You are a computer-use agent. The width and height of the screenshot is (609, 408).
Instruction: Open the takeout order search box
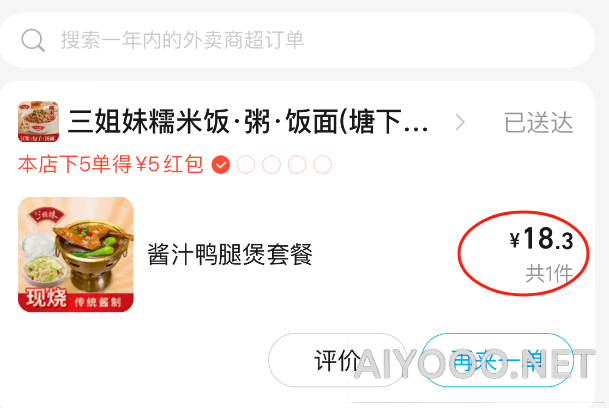[x=300, y=40]
